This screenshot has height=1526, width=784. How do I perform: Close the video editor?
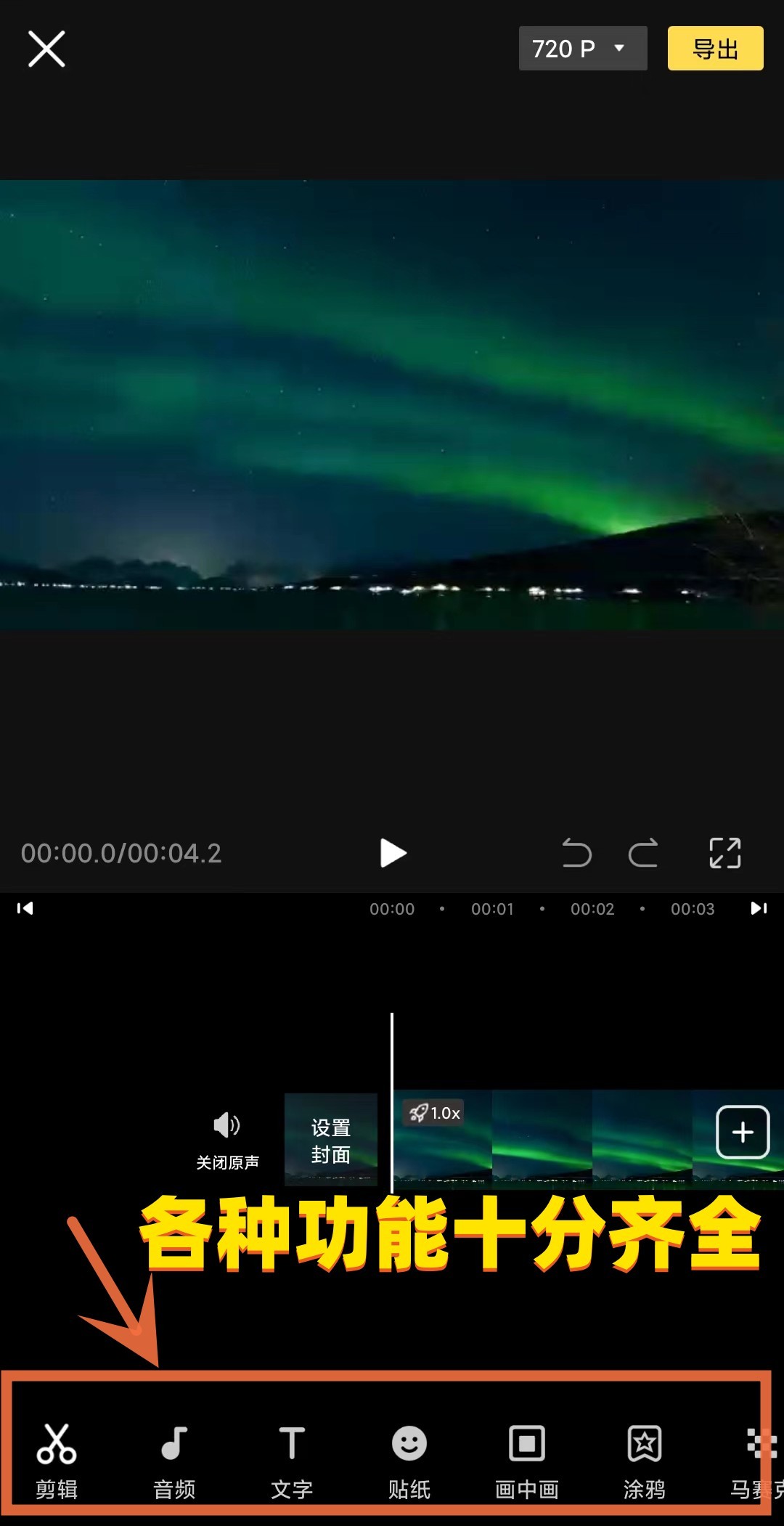point(46,49)
